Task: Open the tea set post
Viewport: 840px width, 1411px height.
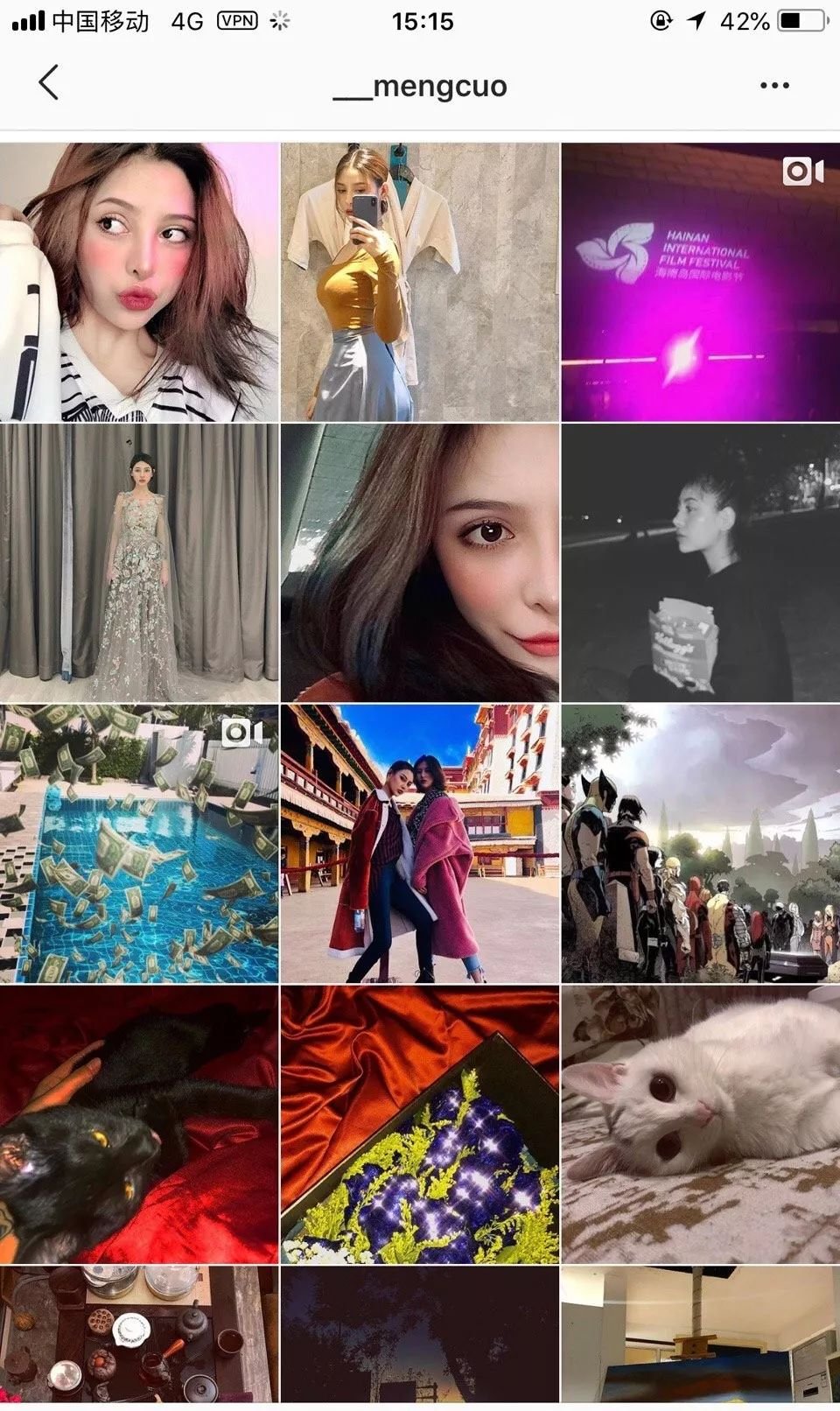Action: [x=139, y=1335]
